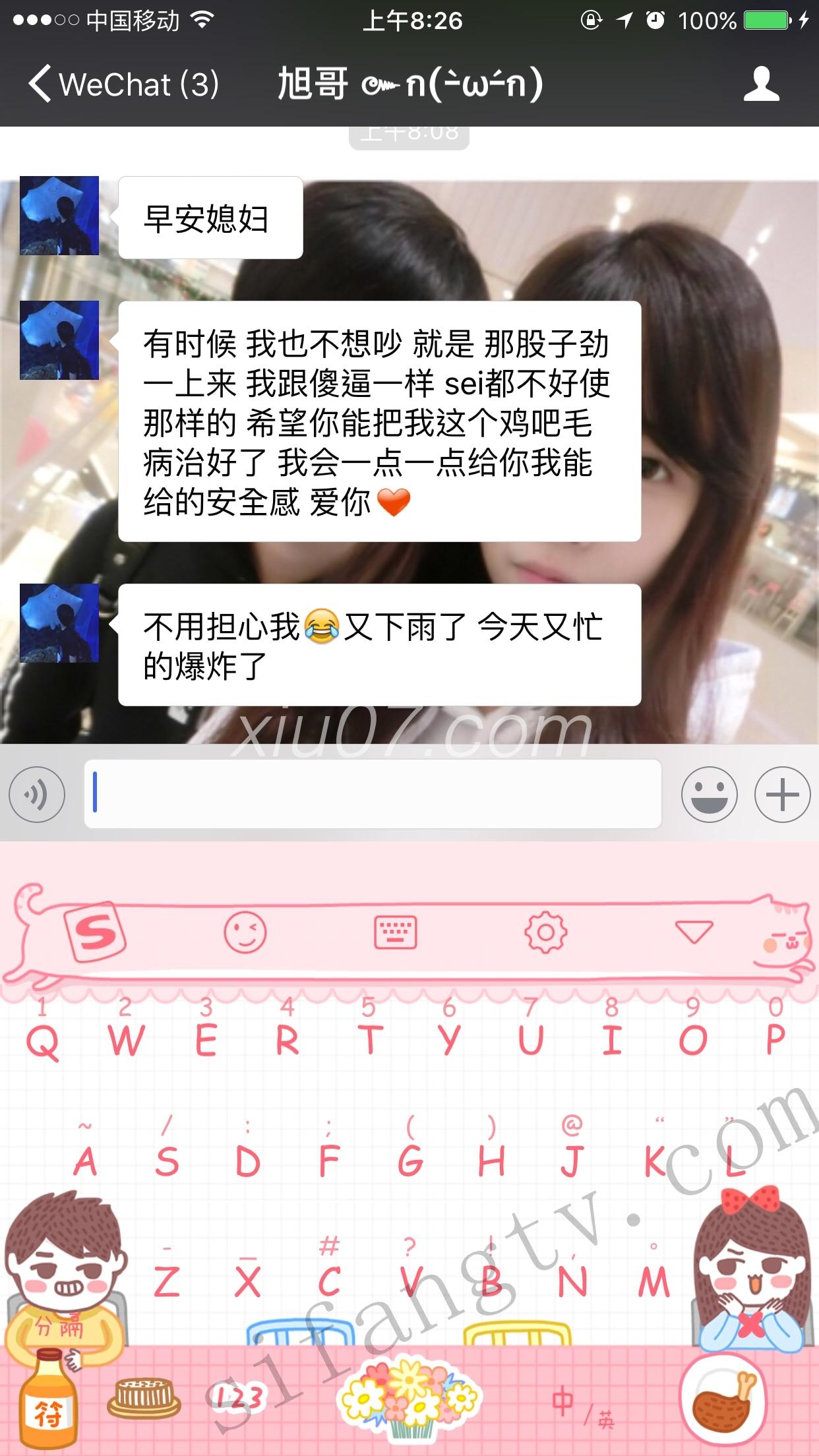Open the sender avatar beside 早安媳妇
Screen dimensions: 819x1456
pos(59,216)
